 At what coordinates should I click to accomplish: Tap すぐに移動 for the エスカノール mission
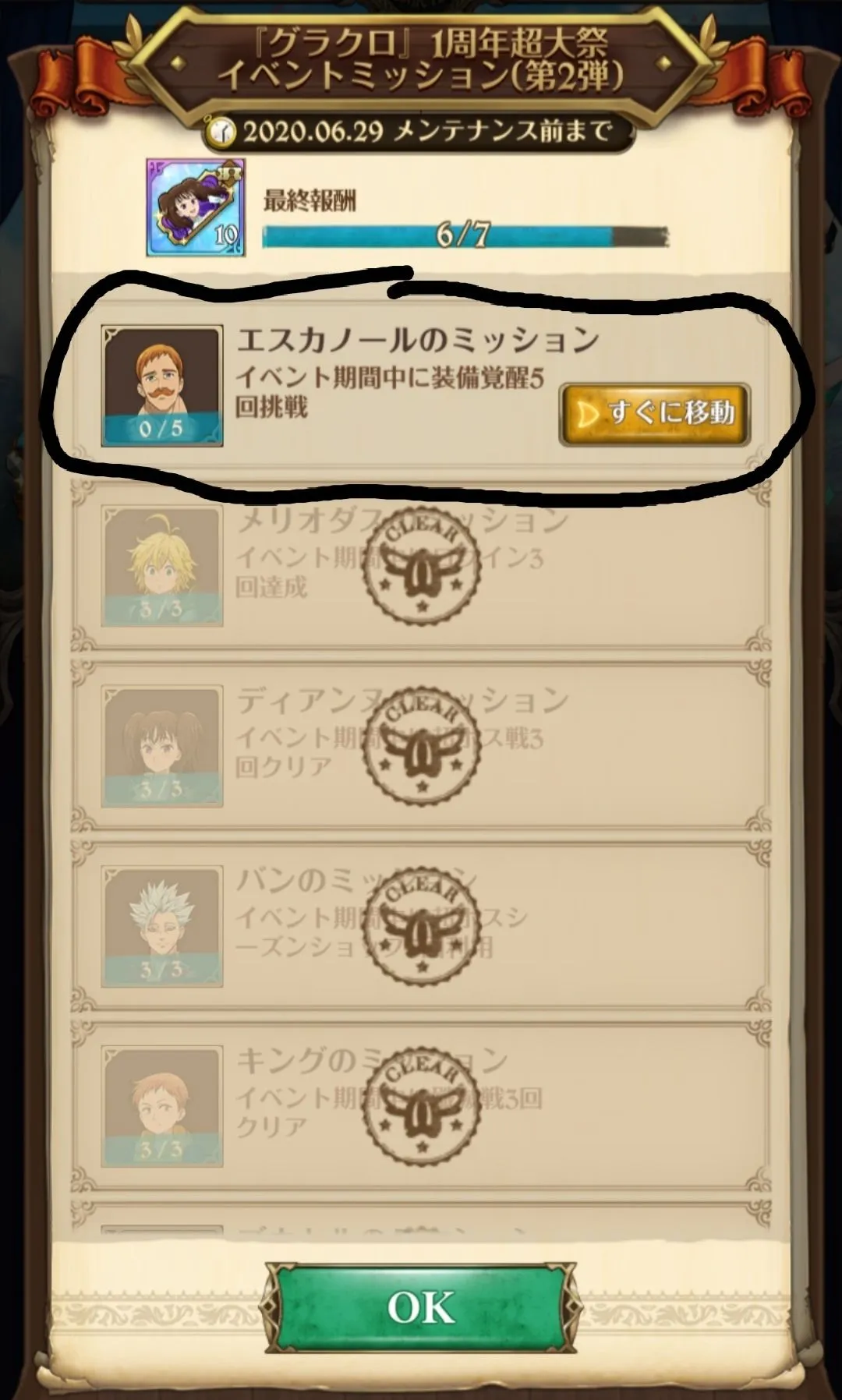654,413
